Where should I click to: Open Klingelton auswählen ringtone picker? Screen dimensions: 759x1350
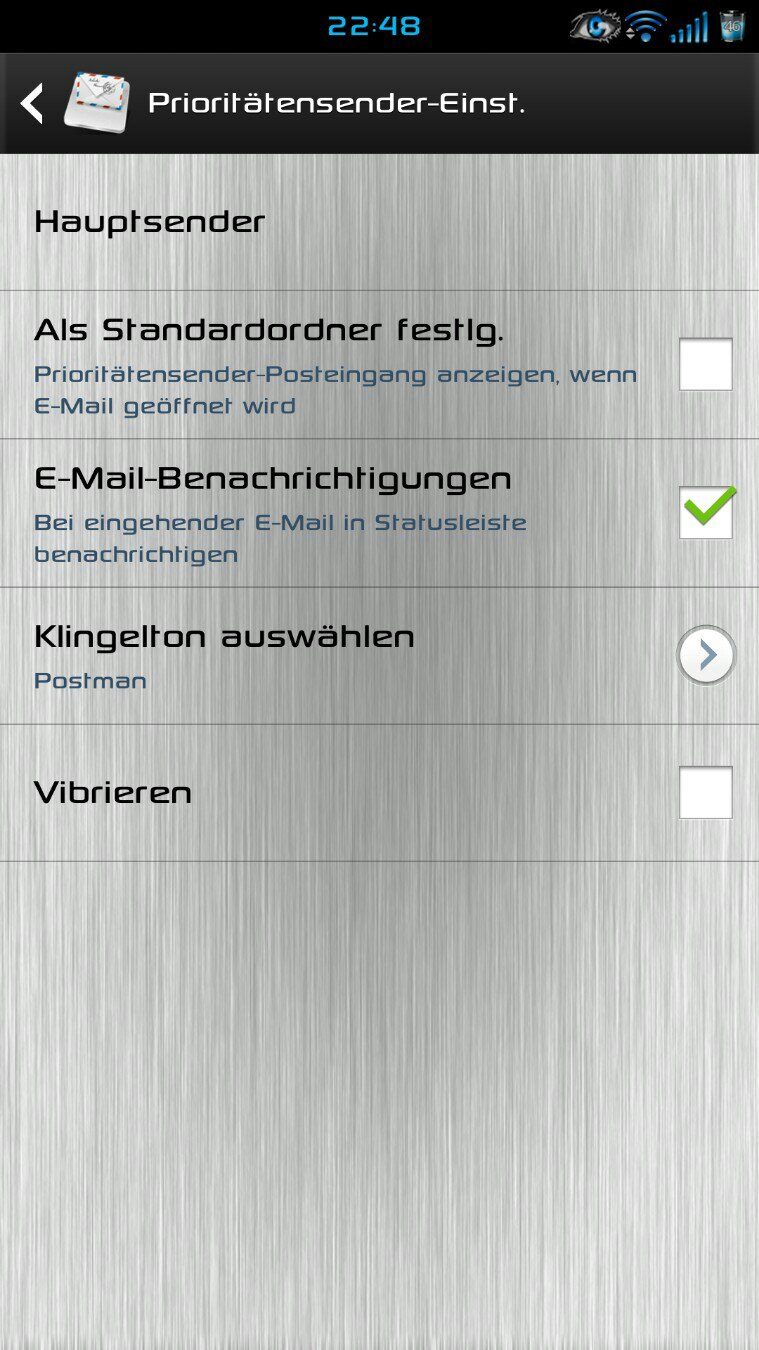(379, 656)
